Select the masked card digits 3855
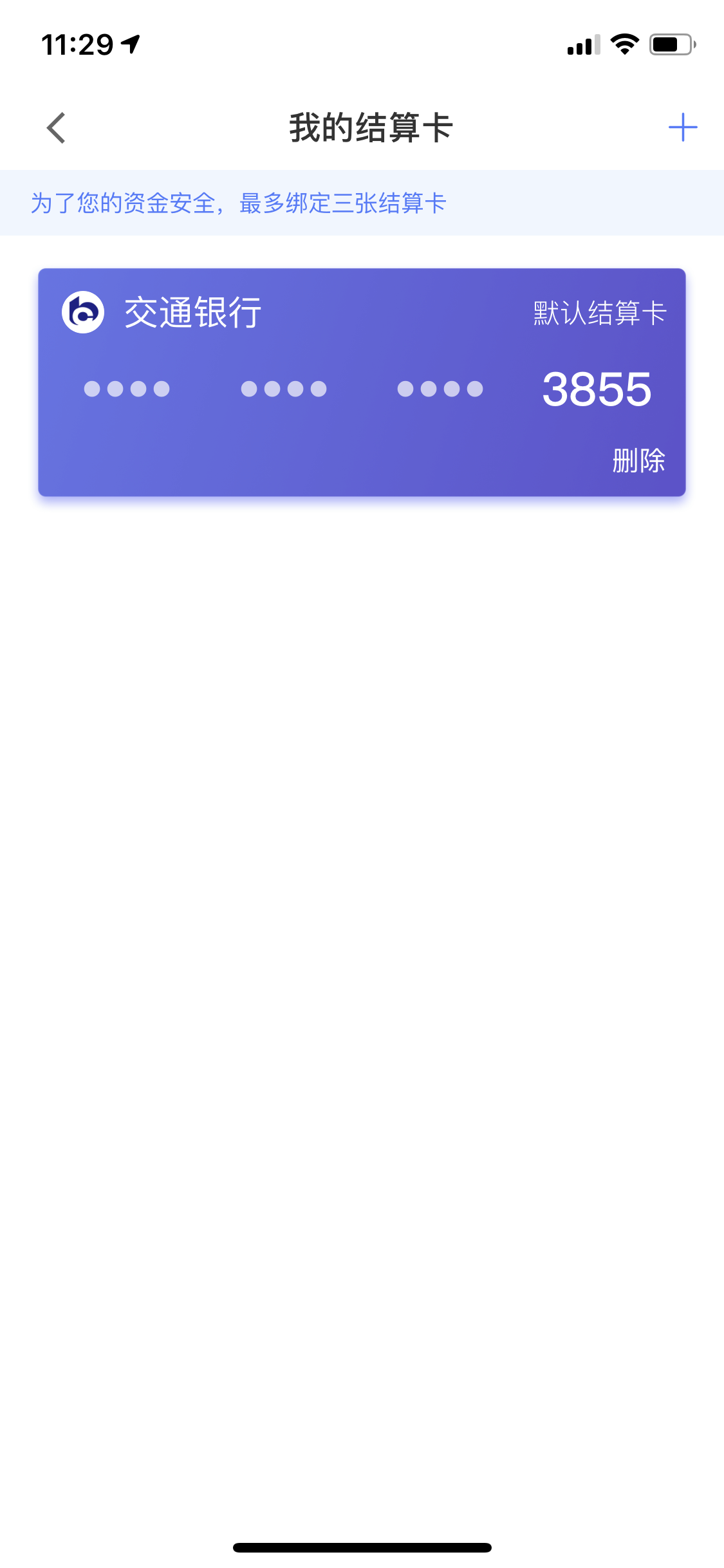 tap(597, 389)
